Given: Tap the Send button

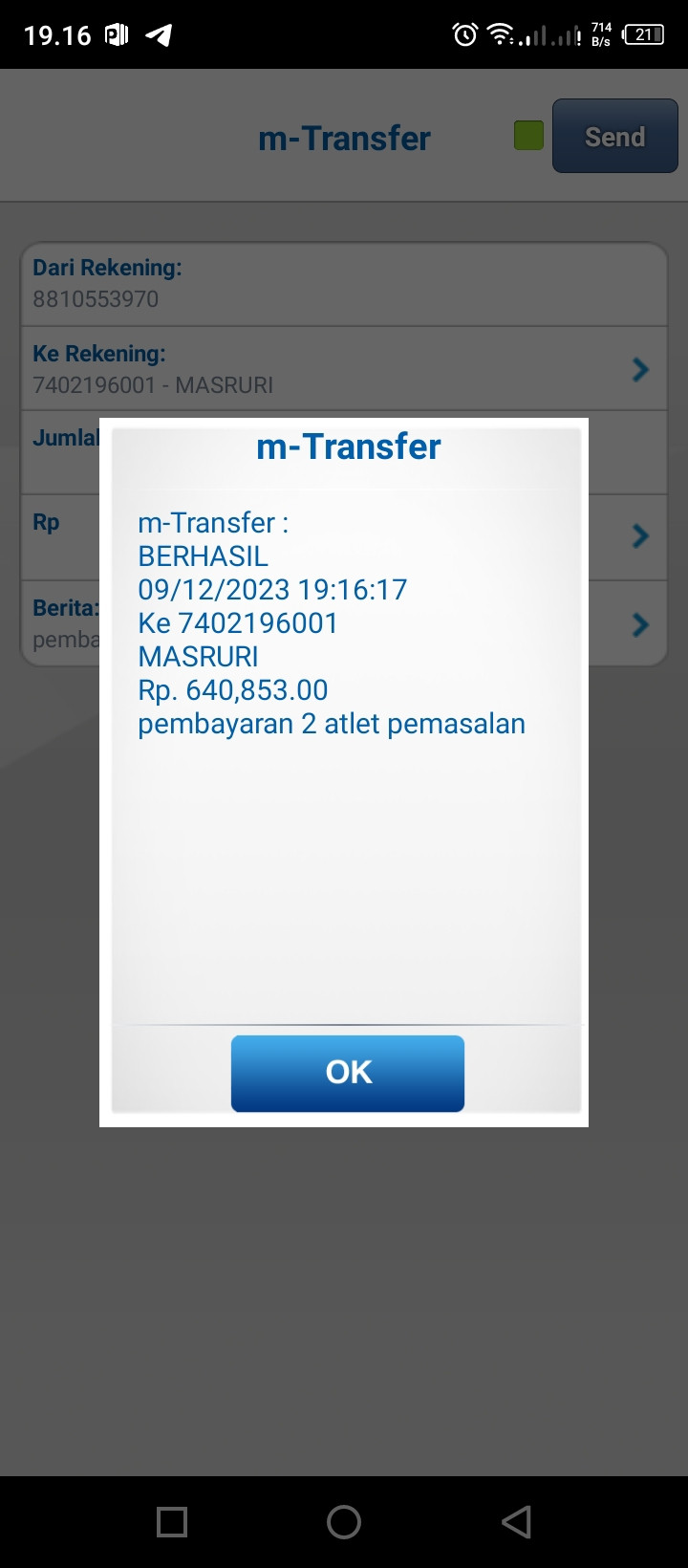Looking at the screenshot, I should pos(614,137).
